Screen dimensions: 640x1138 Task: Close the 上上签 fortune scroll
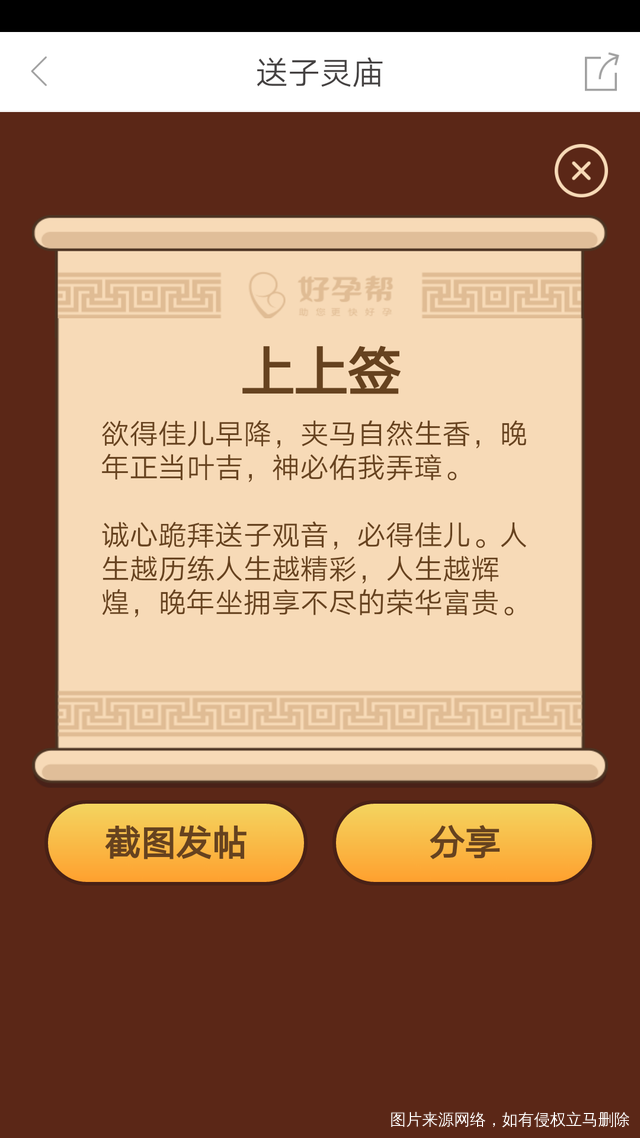[581, 171]
